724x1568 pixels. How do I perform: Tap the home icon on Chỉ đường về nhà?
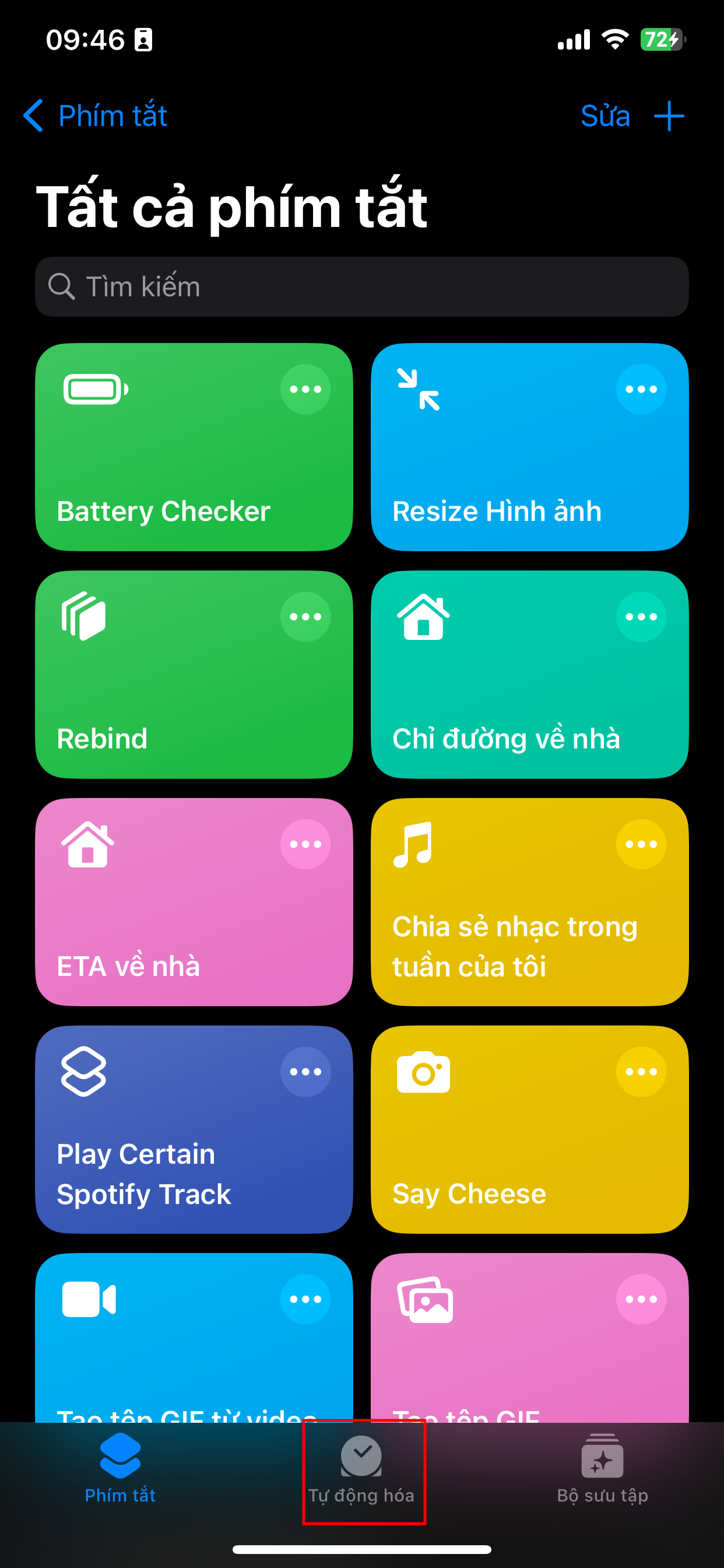coord(423,617)
